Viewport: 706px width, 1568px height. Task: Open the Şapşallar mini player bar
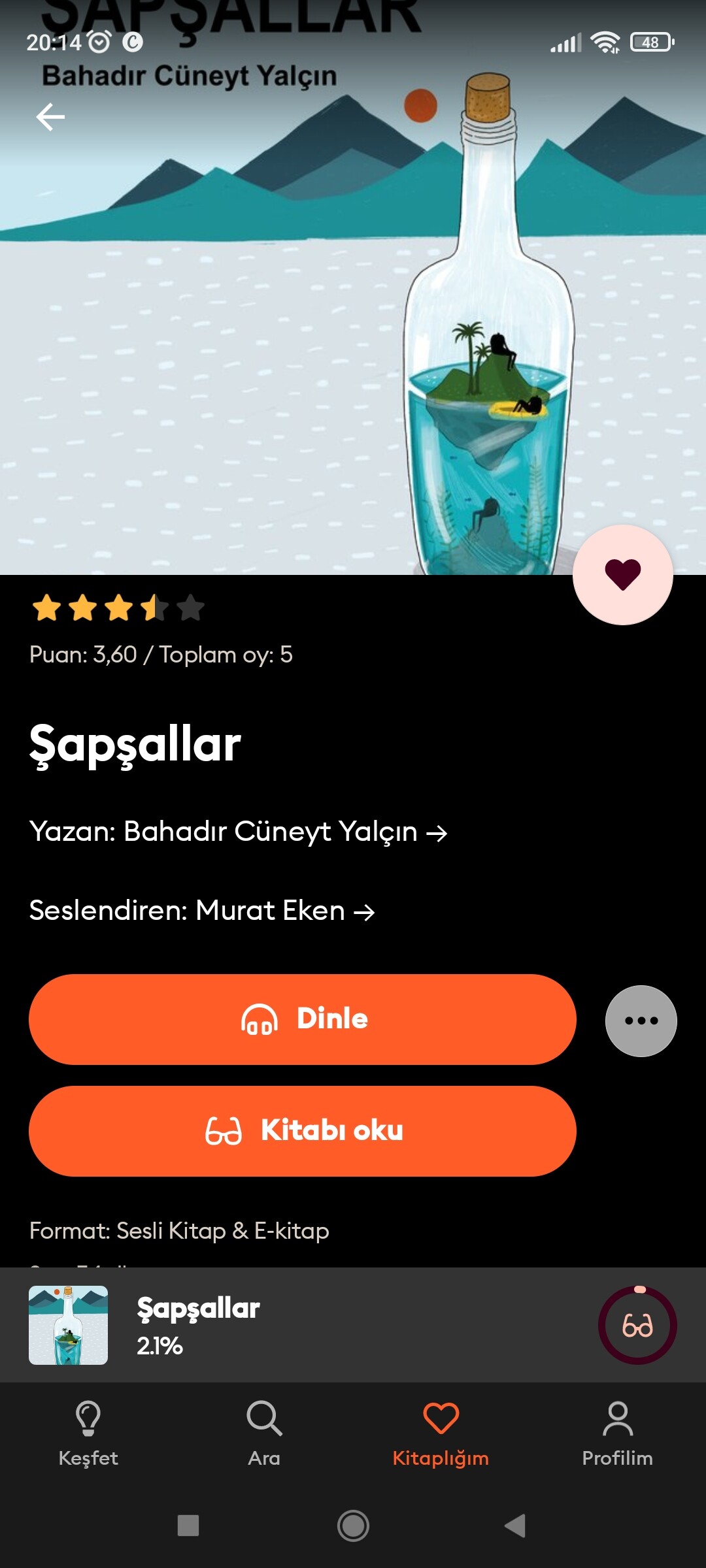point(294,1325)
